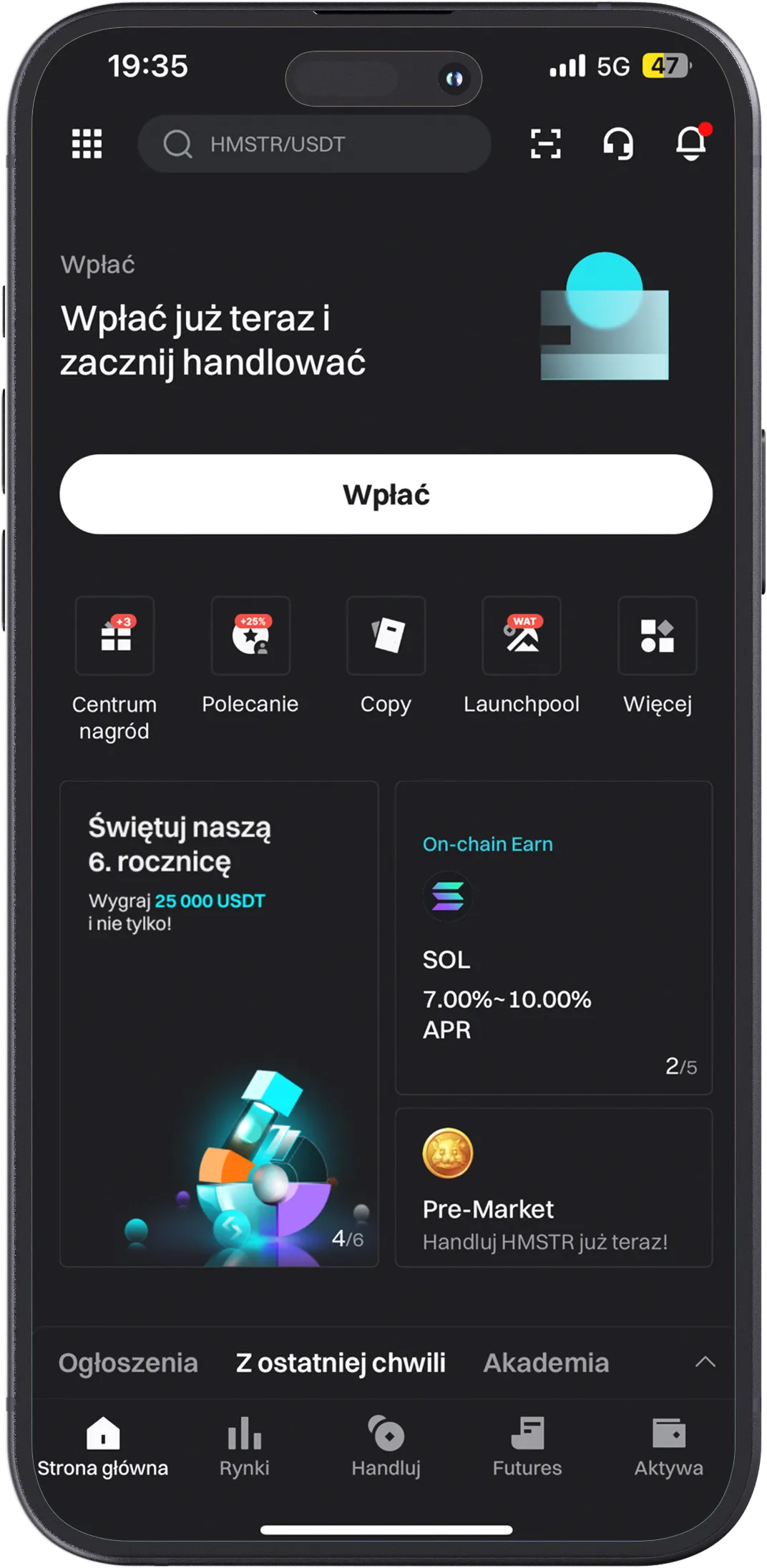This screenshot has height=1568, width=767.
Task: Open Więcej shortcuts
Action: click(x=657, y=636)
